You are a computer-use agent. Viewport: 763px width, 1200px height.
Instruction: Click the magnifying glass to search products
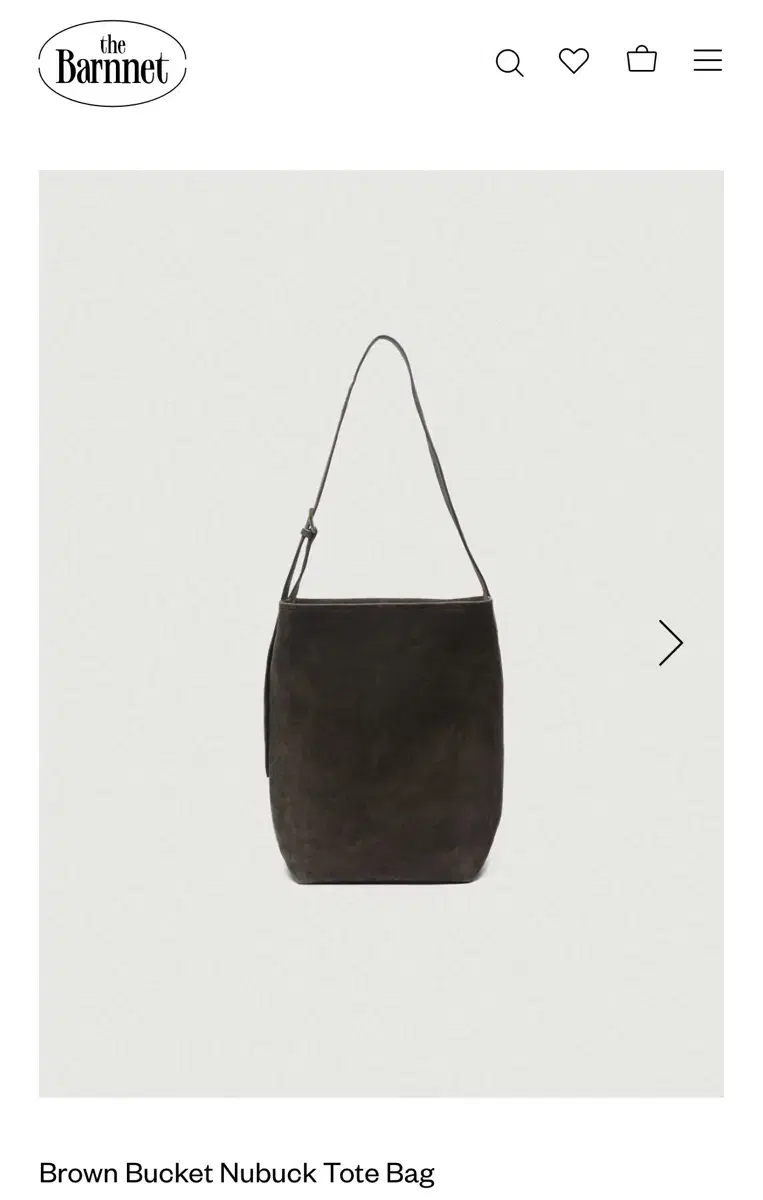(512, 62)
